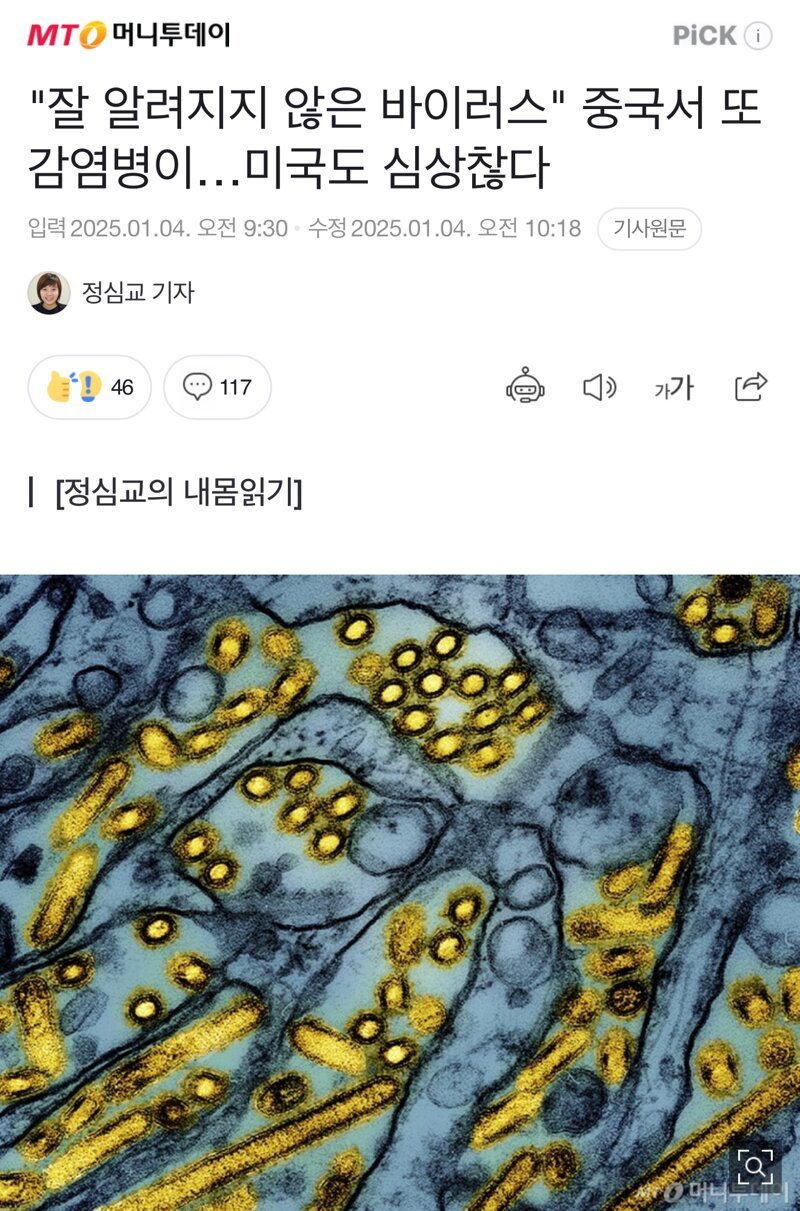Adjust font size with 가가 icon
The width and height of the screenshot is (800, 1211).
click(673, 388)
